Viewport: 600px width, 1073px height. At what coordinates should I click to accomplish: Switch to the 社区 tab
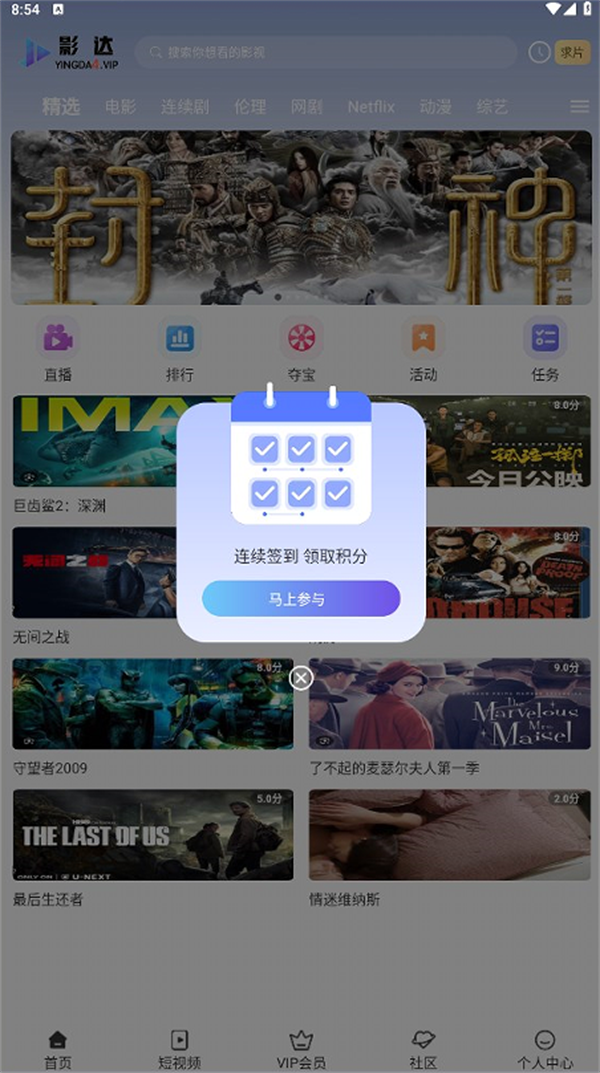pos(423,1049)
